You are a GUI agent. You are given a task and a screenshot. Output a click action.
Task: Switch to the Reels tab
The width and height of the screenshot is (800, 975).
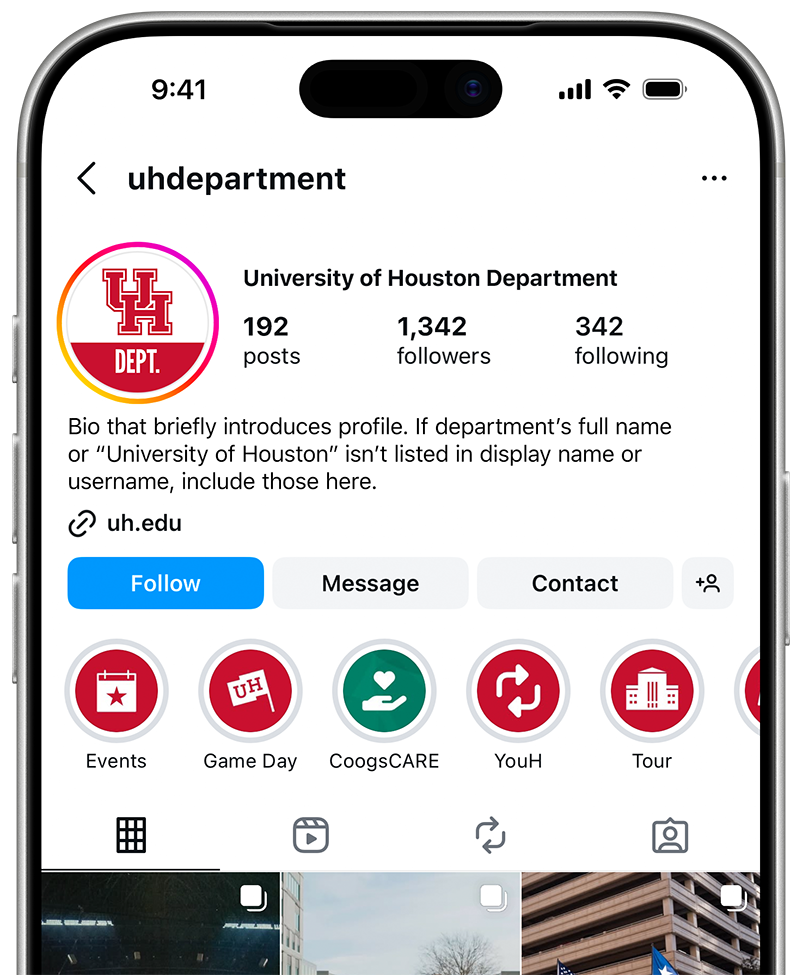pyautogui.click(x=311, y=835)
